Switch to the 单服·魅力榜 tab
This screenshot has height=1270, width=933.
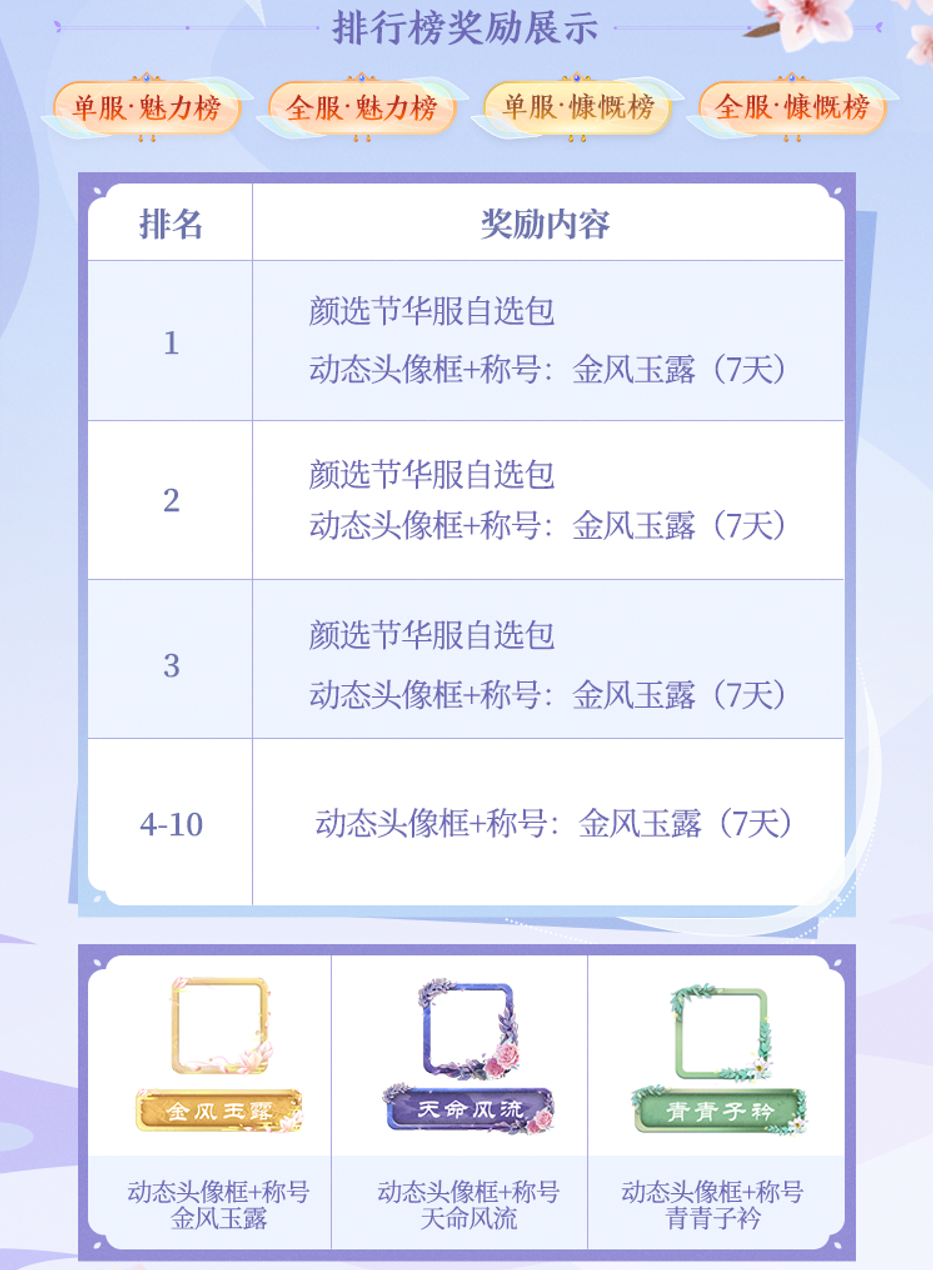coord(146,108)
